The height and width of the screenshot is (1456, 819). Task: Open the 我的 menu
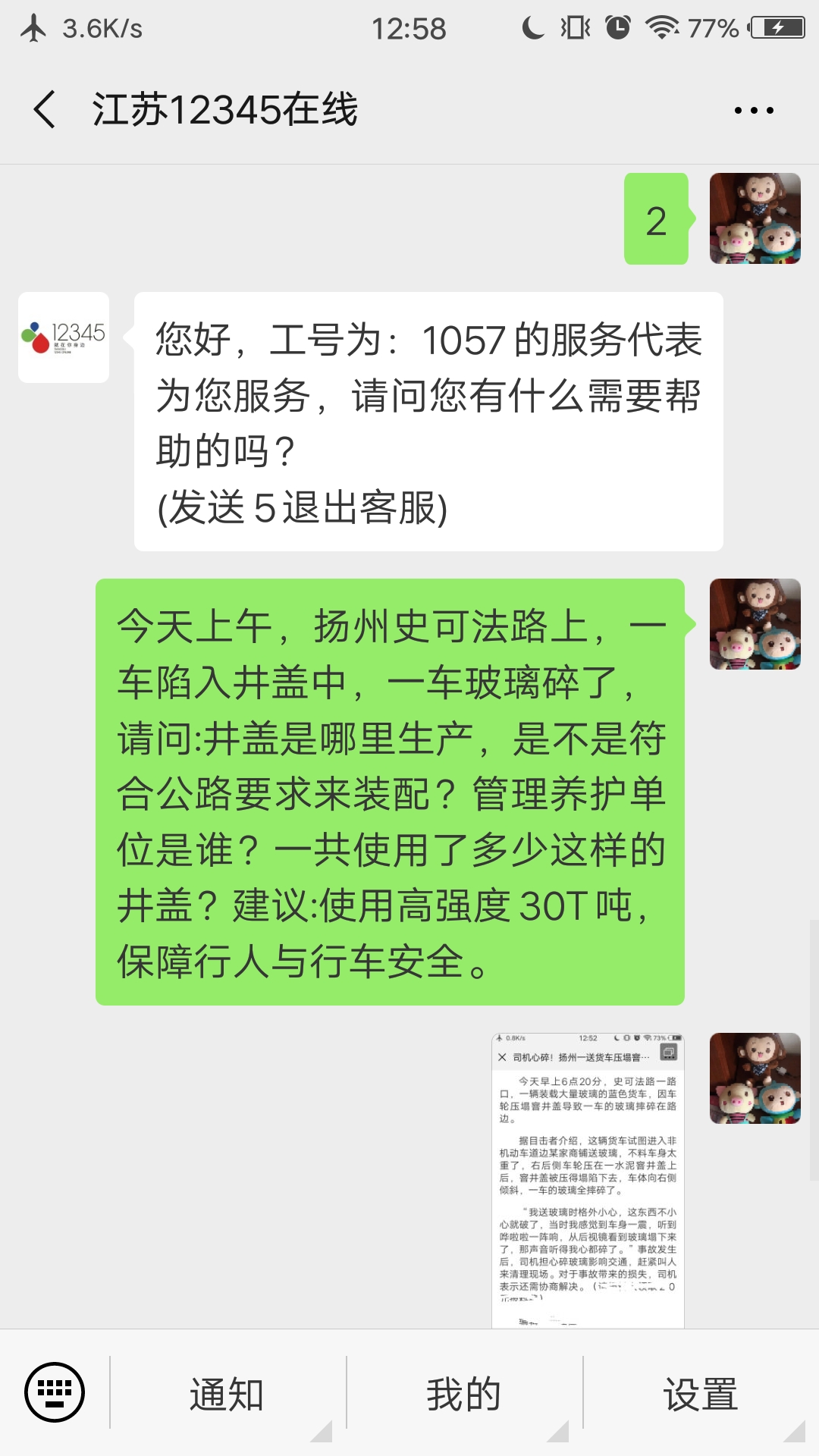click(x=463, y=1394)
